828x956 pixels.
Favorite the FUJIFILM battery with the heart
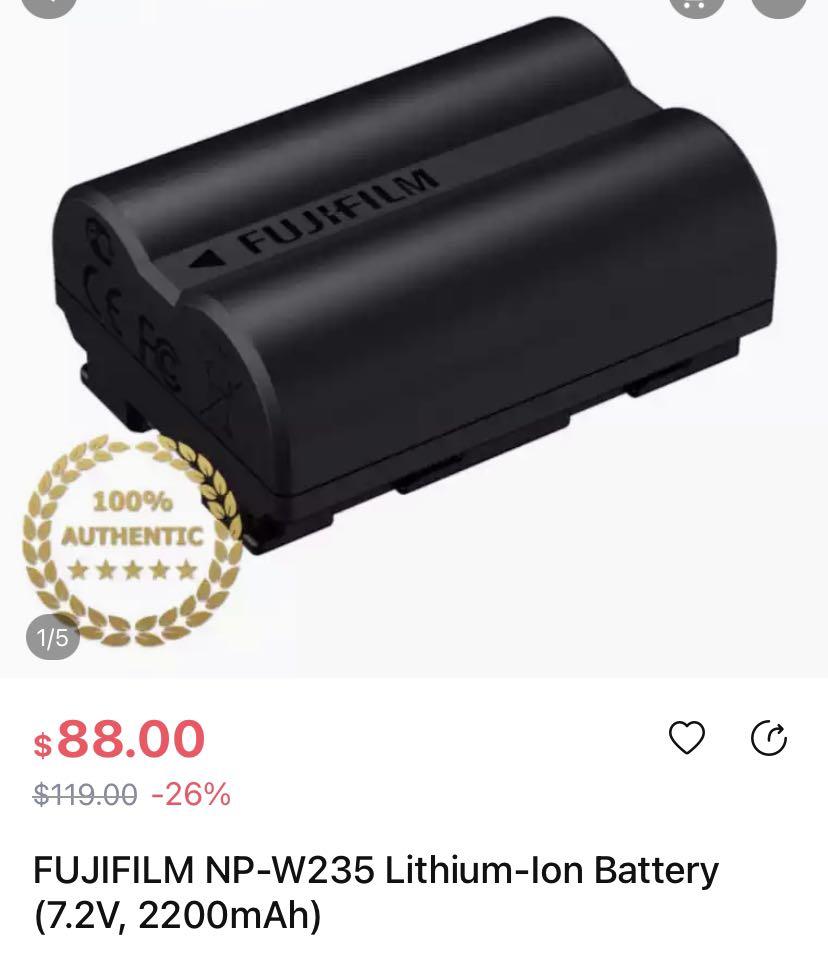(686, 738)
